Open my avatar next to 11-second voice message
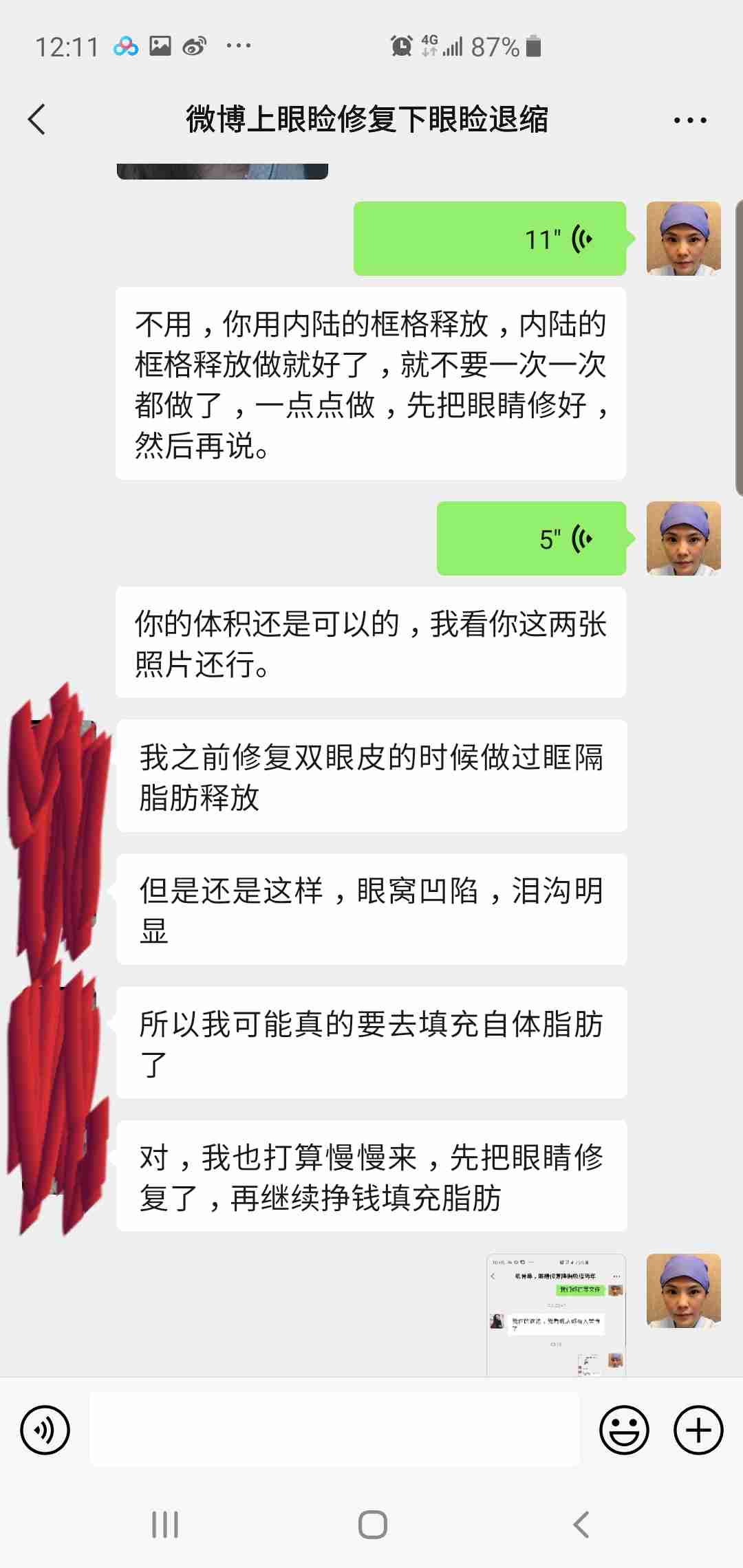The width and height of the screenshot is (743, 1568). pos(683,239)
